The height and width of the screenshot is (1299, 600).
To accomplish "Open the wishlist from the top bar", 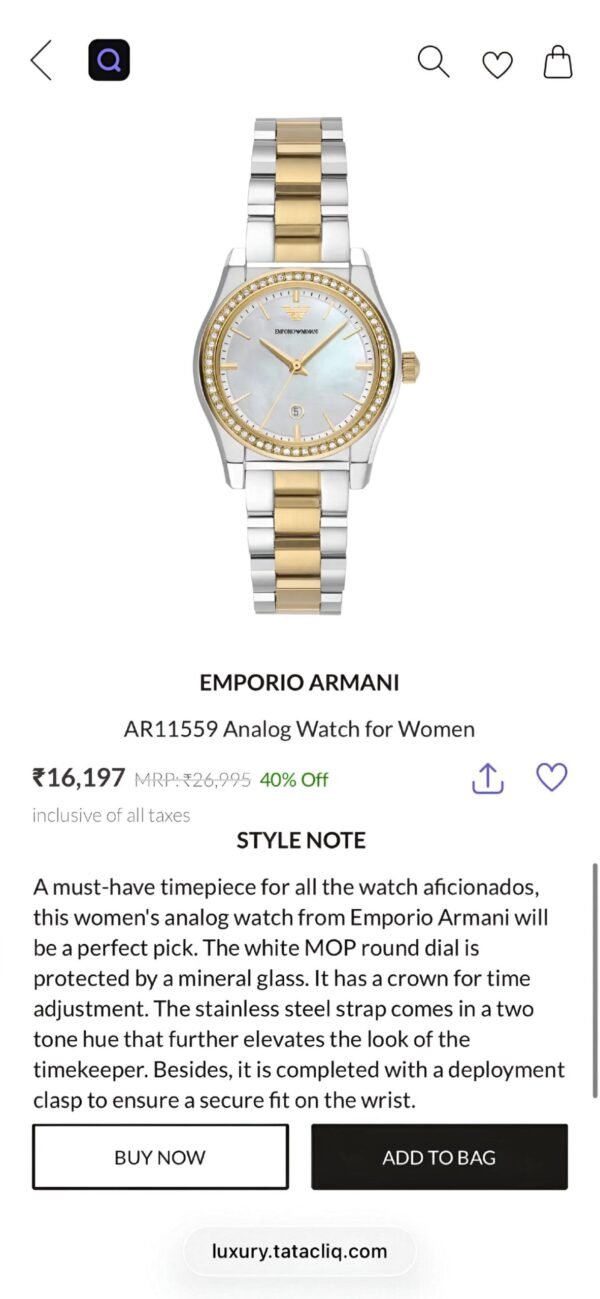I will [497, 64].
